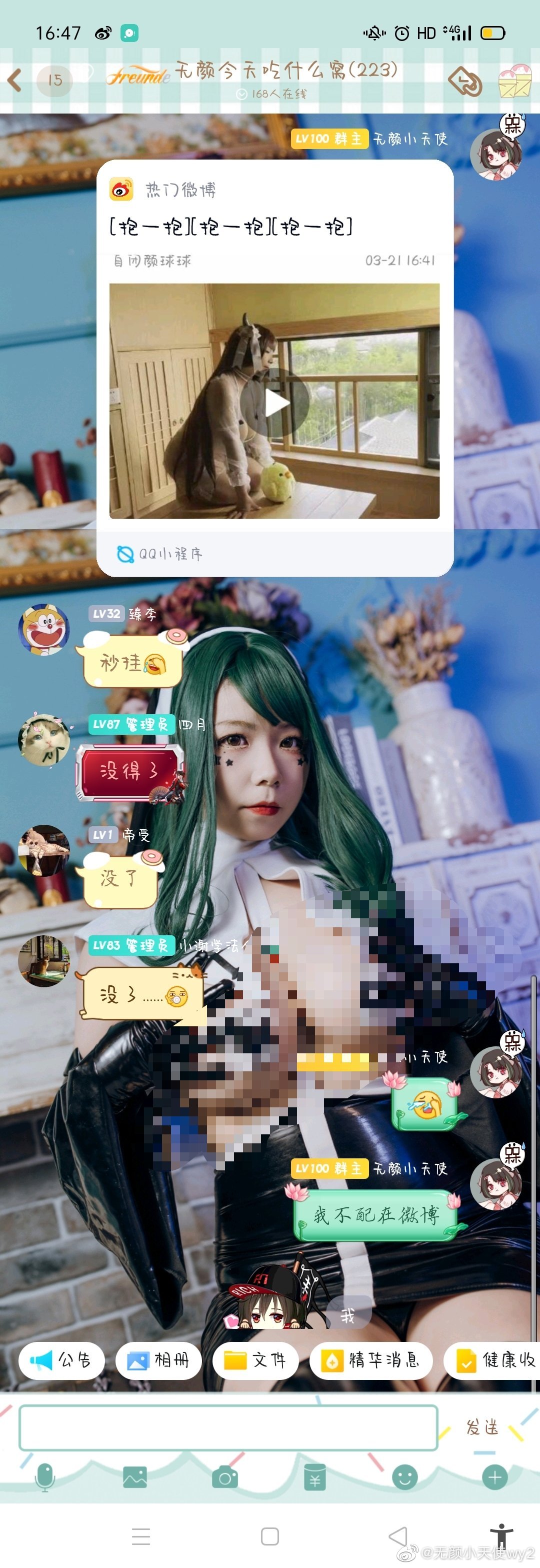Record a voice message with microphone
The image size is (540, 1568).
click(x=44, y=1477)
